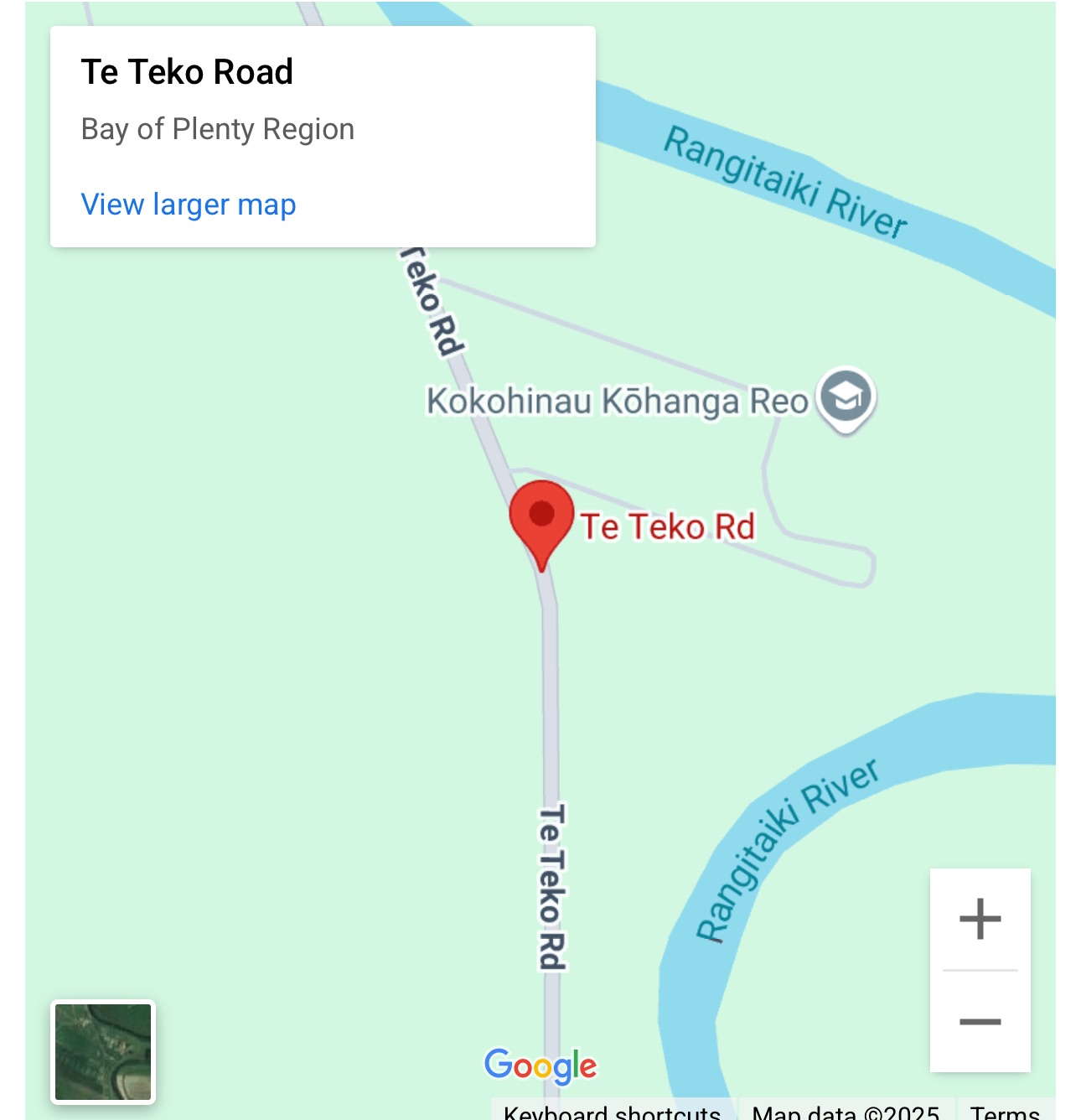Zoom in with the plus button
Screen dimensions: 1081x1120
click(x=980, y=919)
